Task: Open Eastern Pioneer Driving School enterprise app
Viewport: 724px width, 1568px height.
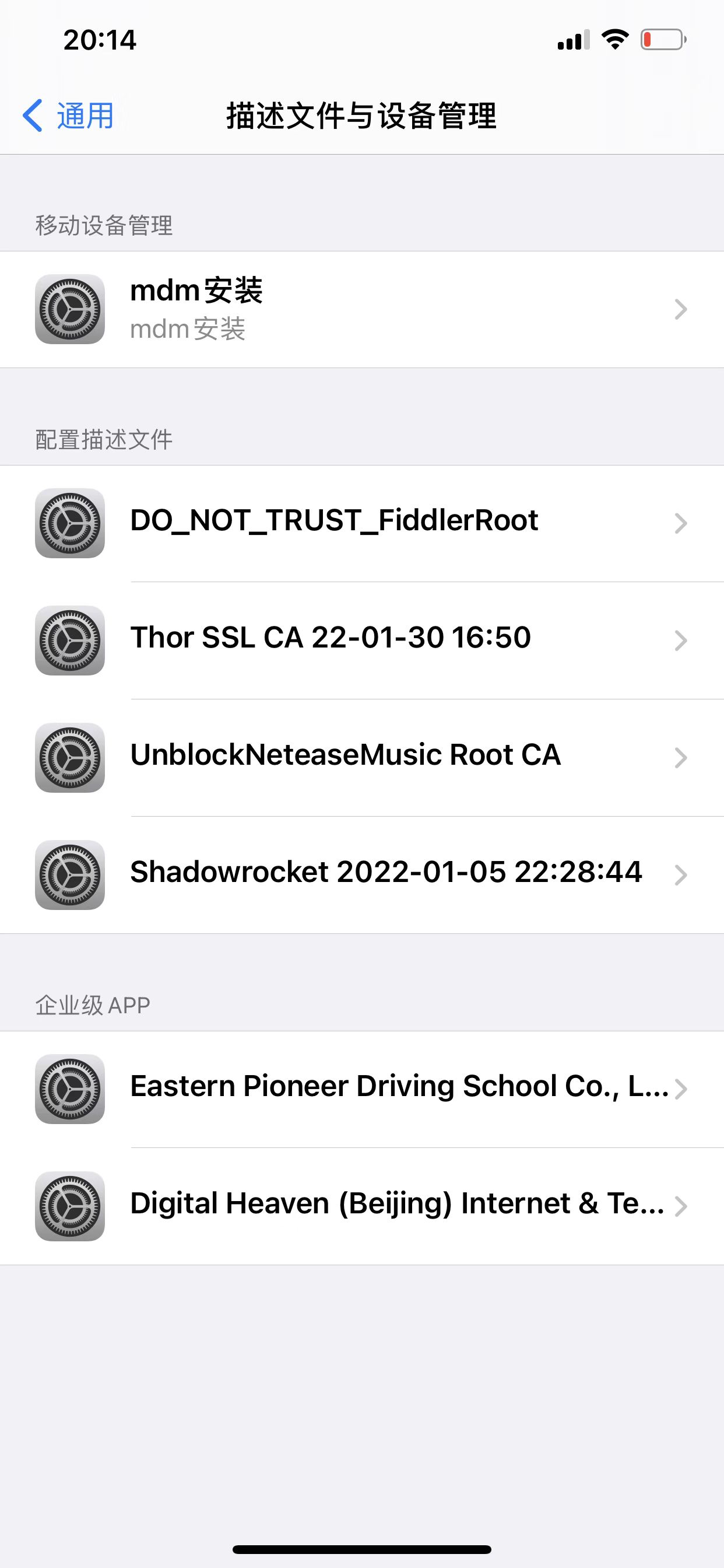Action: click(x=361, y=1088)
